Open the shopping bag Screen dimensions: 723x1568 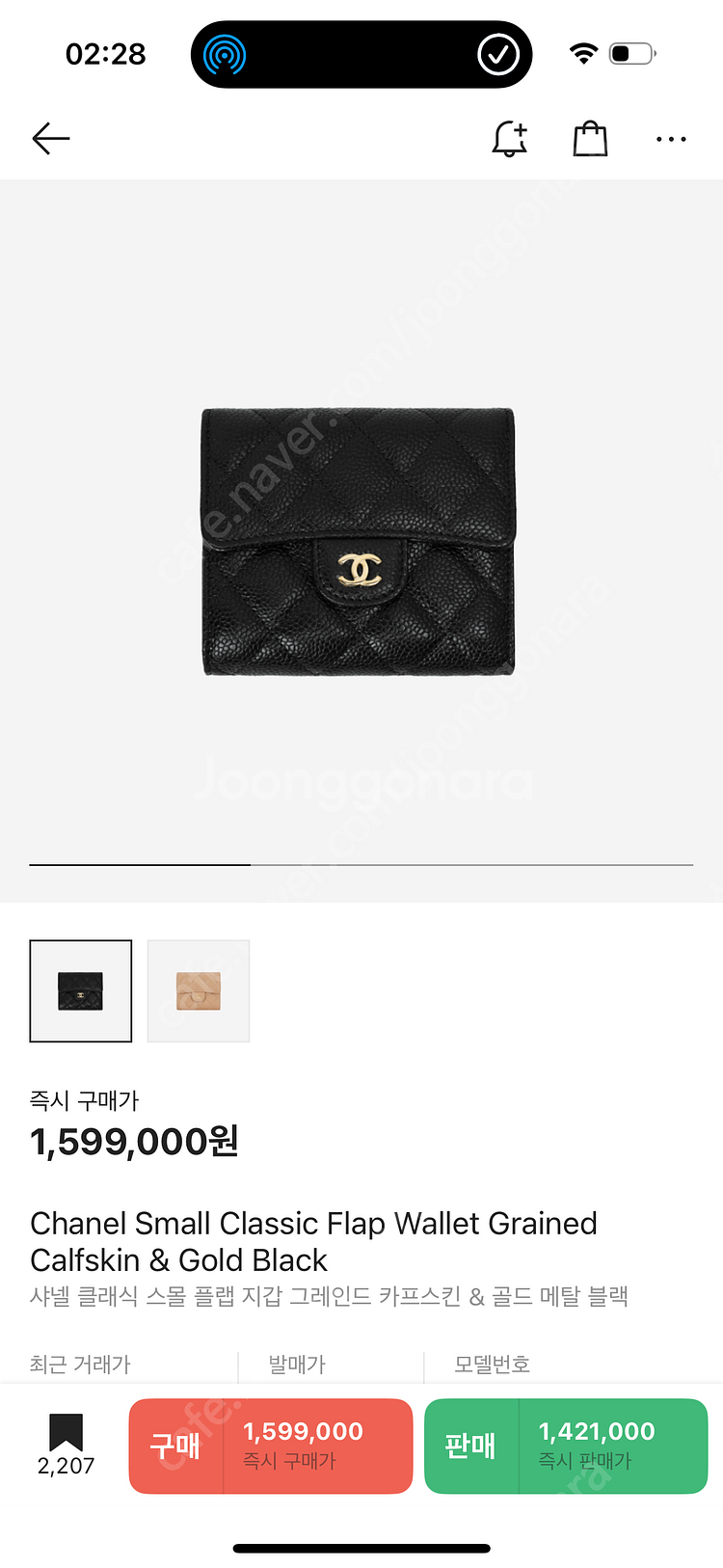(x=590, y=140)
